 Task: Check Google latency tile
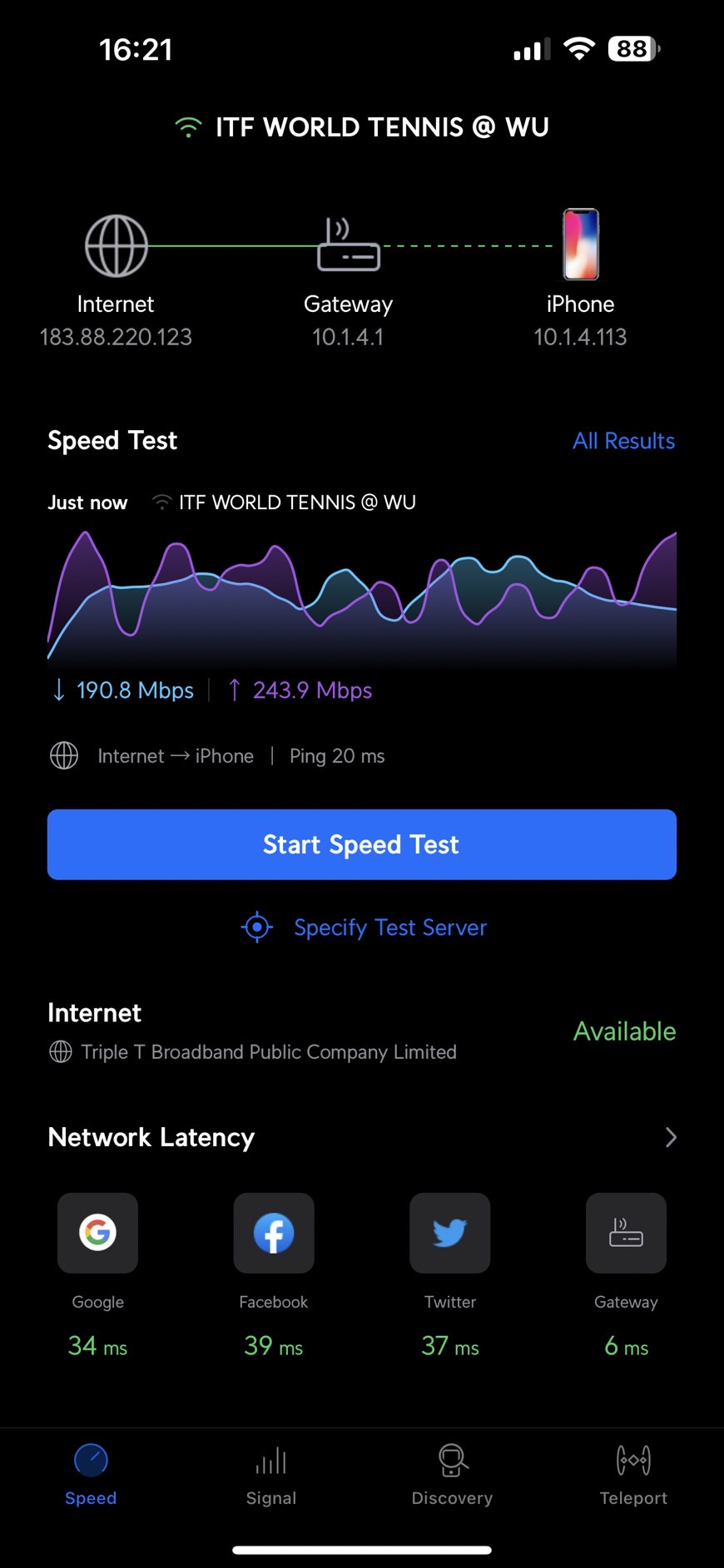point(97,1233)
